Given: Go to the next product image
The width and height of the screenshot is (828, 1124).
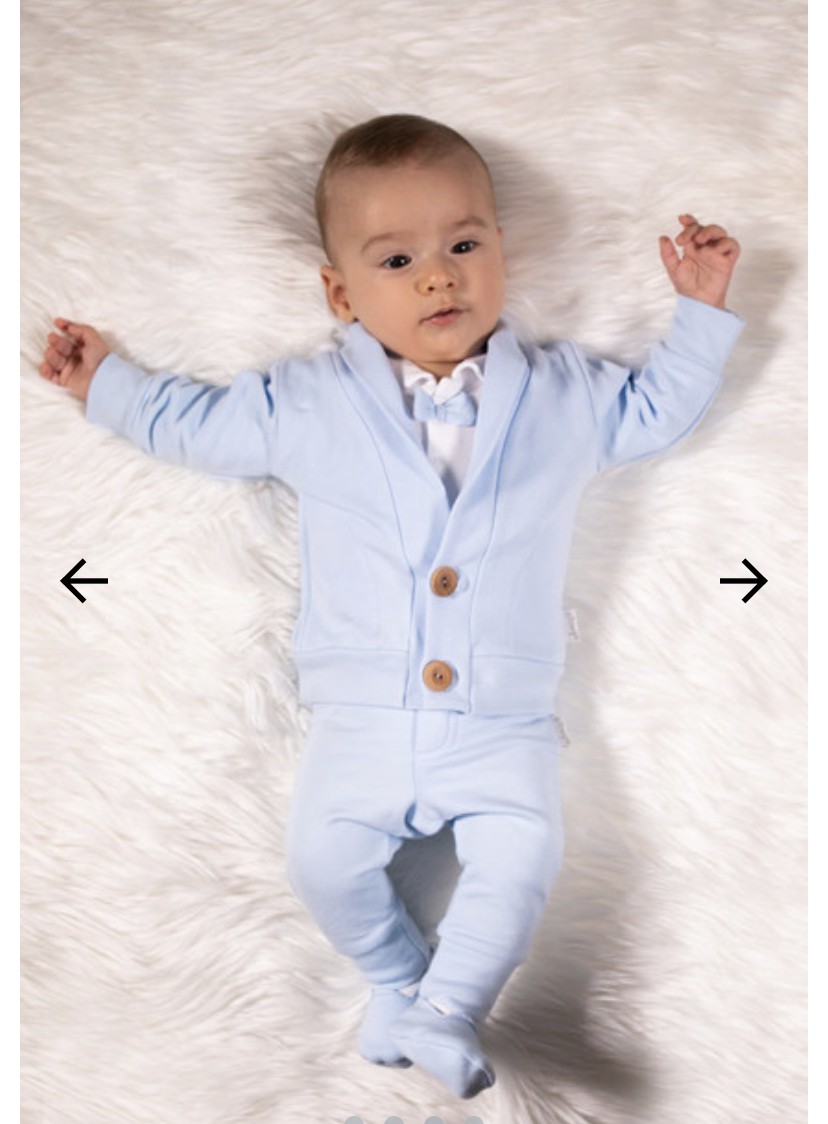Looking at the screenshot, I should (743, 580).
